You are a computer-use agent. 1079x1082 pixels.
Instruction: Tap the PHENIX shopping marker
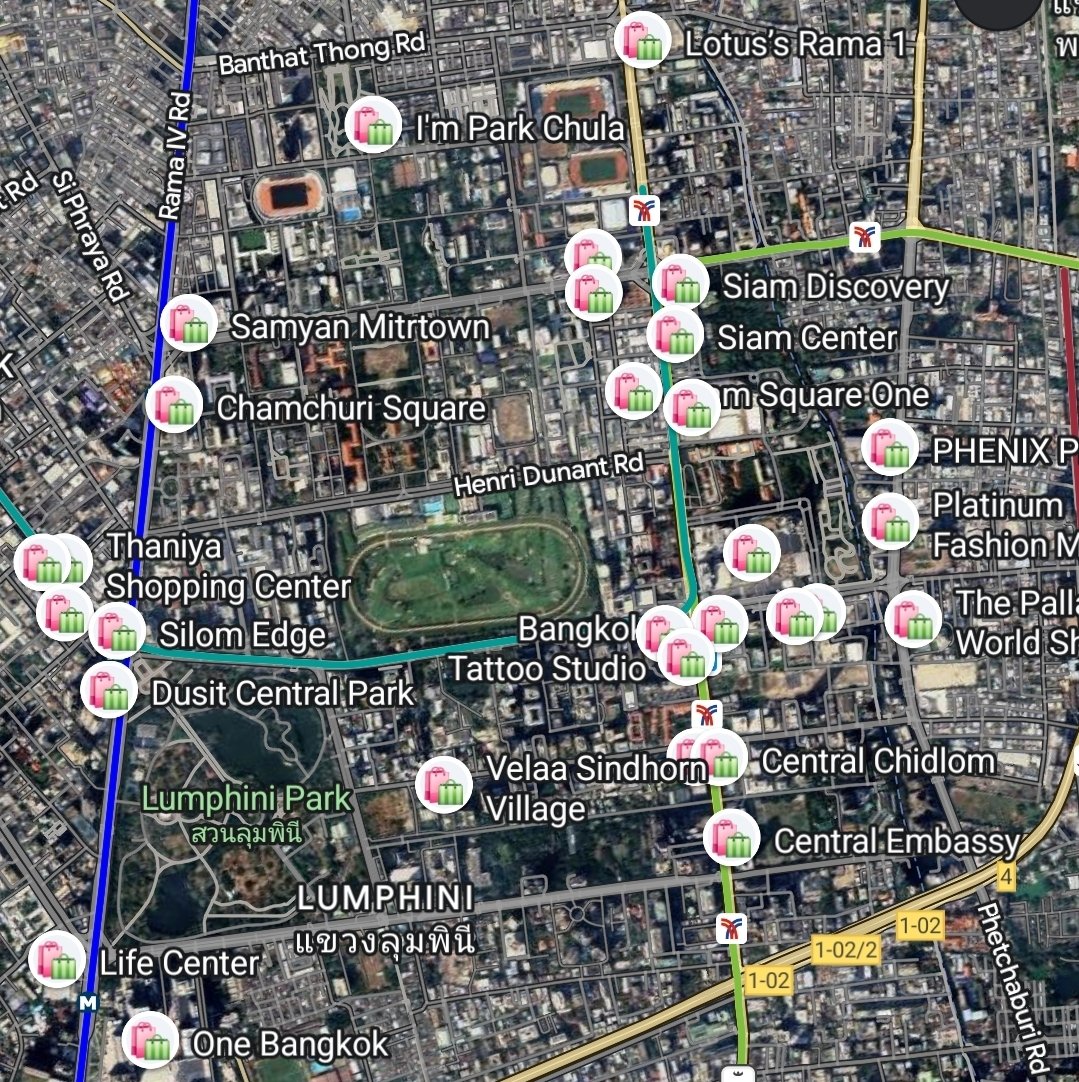[x=889, y=448]
